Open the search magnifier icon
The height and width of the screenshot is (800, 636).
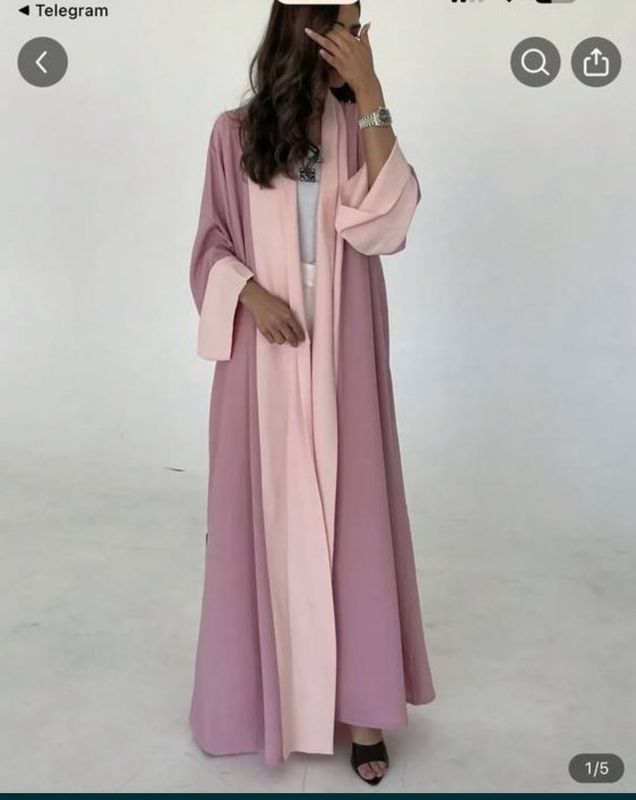(x=535, y=62)
